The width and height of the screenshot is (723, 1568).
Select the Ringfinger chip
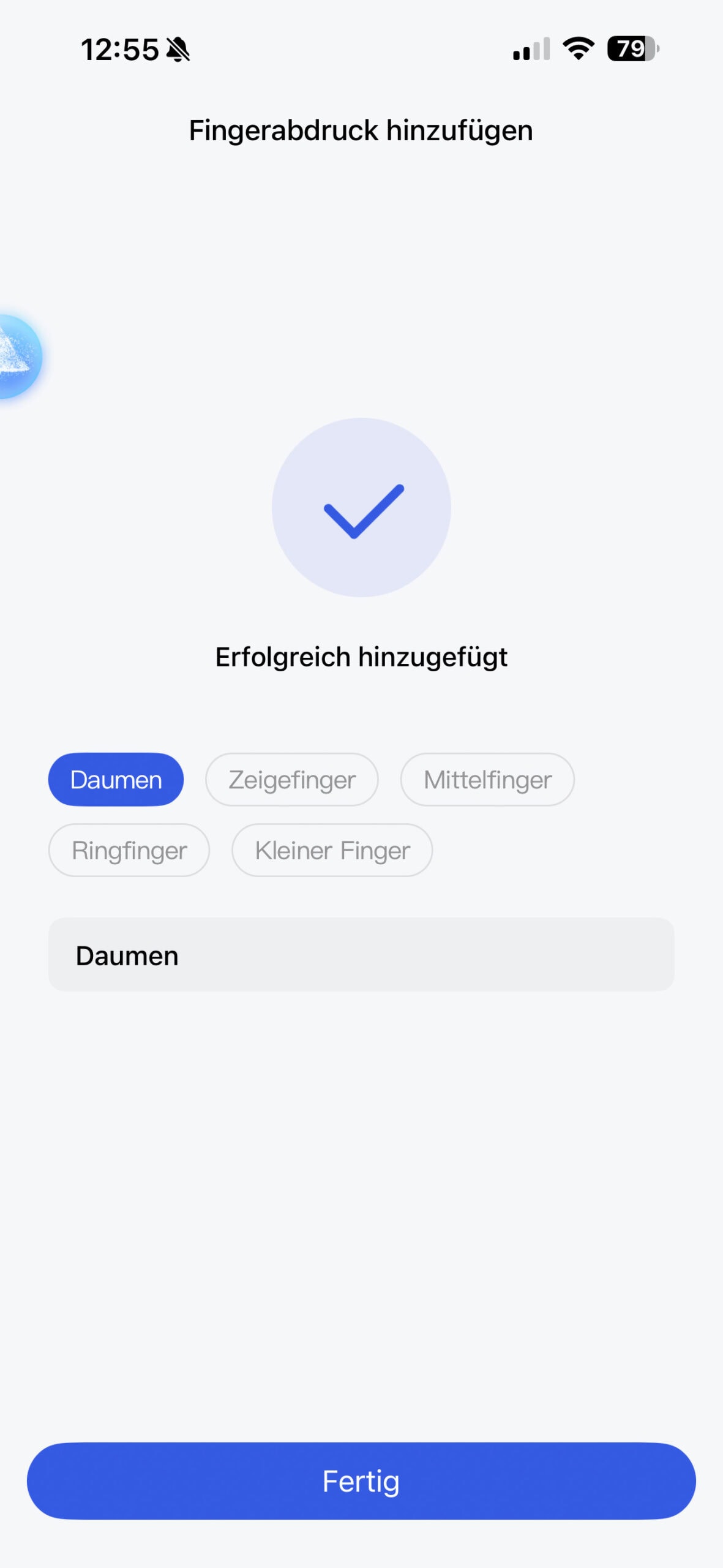click(x=129, y=850)
